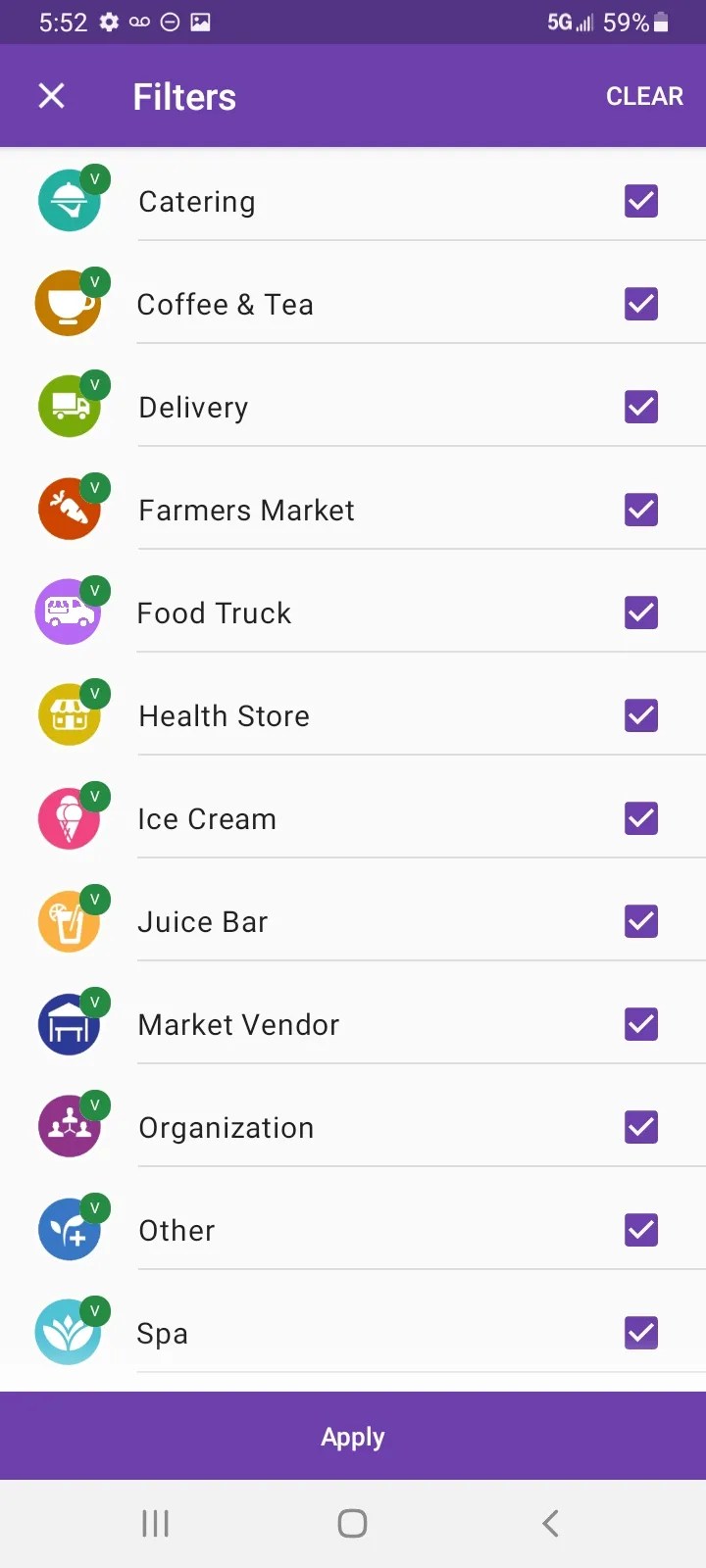Click the Delivery truck icon
The width and height of the screenshot is (706, 1568).
(x=71, y=406)
